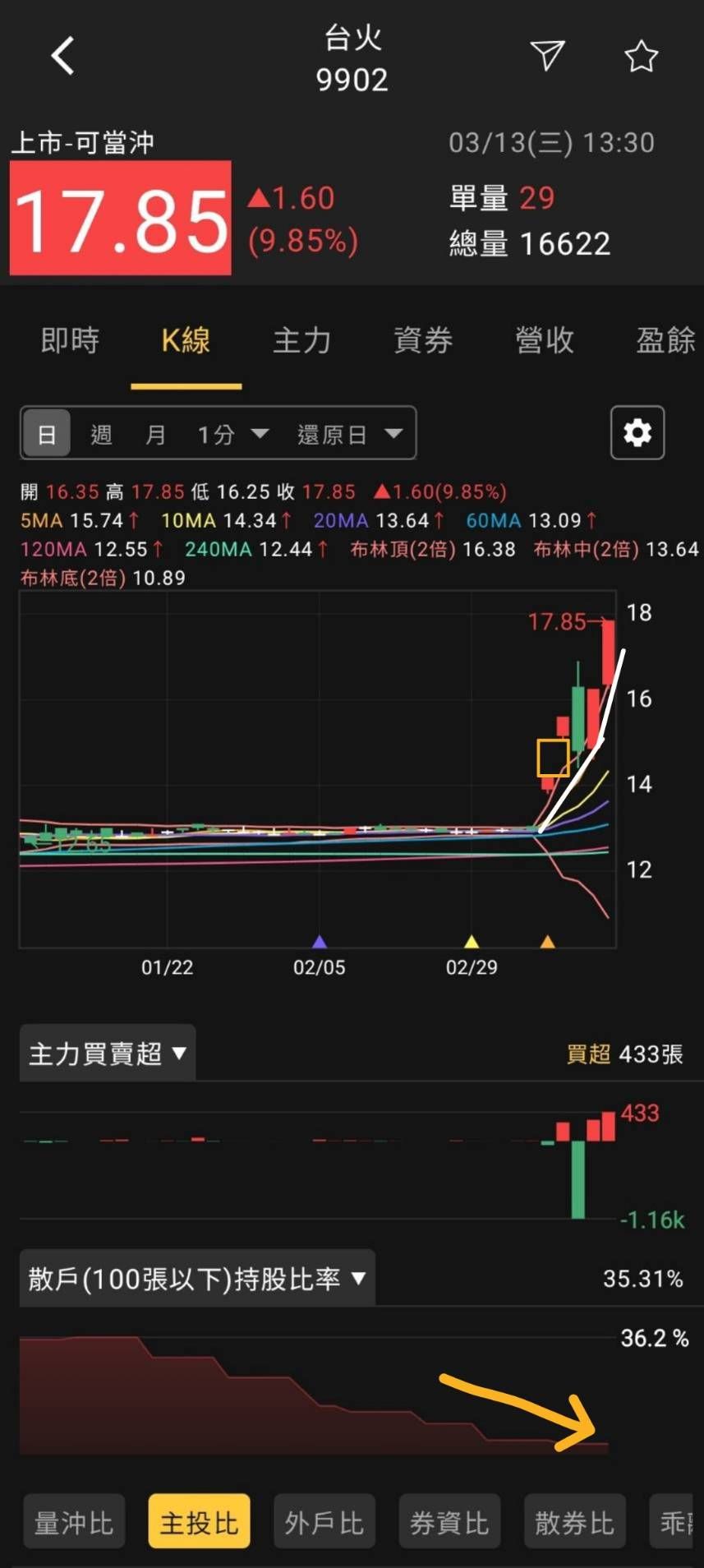Select the 外戶比 chip
Image resolution: width=704 pixels, height=1568 pixels.
click(x=324, y=1523)
